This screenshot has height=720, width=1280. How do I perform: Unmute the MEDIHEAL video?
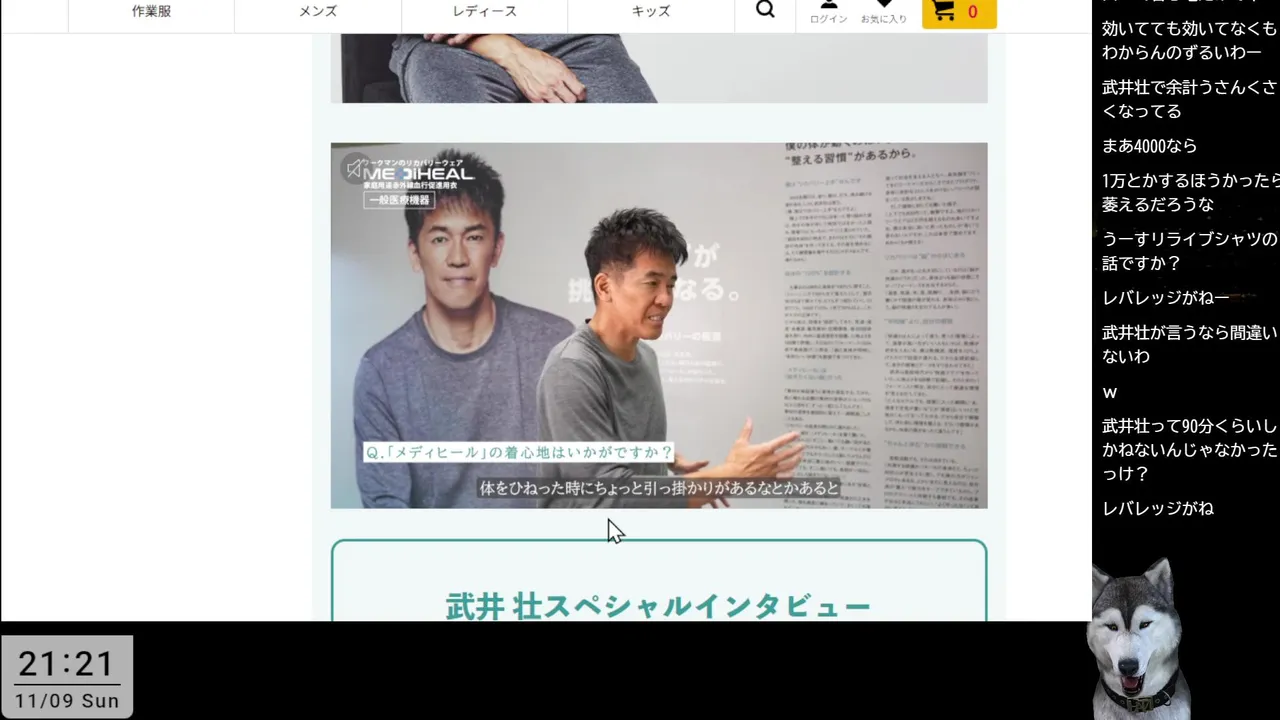[354, 168]
